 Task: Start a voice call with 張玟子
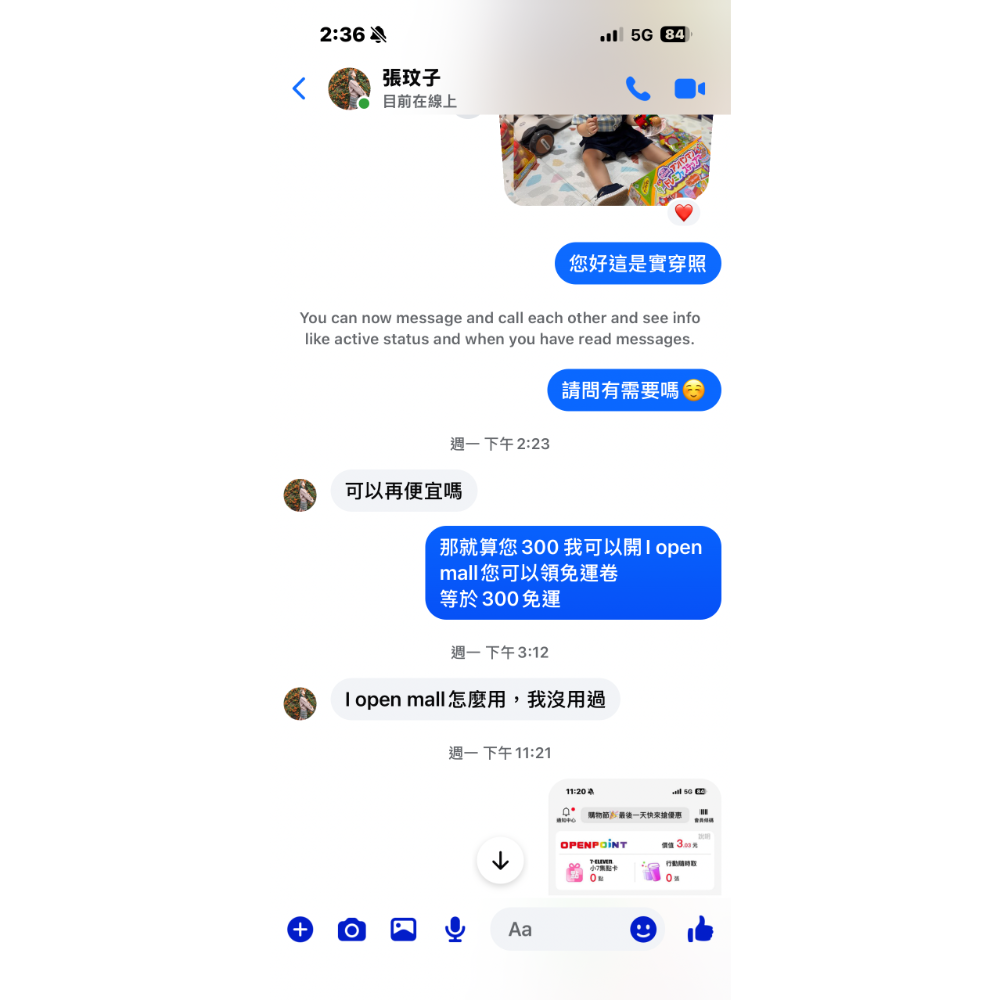pyautogui.click(x=637, y=89)
